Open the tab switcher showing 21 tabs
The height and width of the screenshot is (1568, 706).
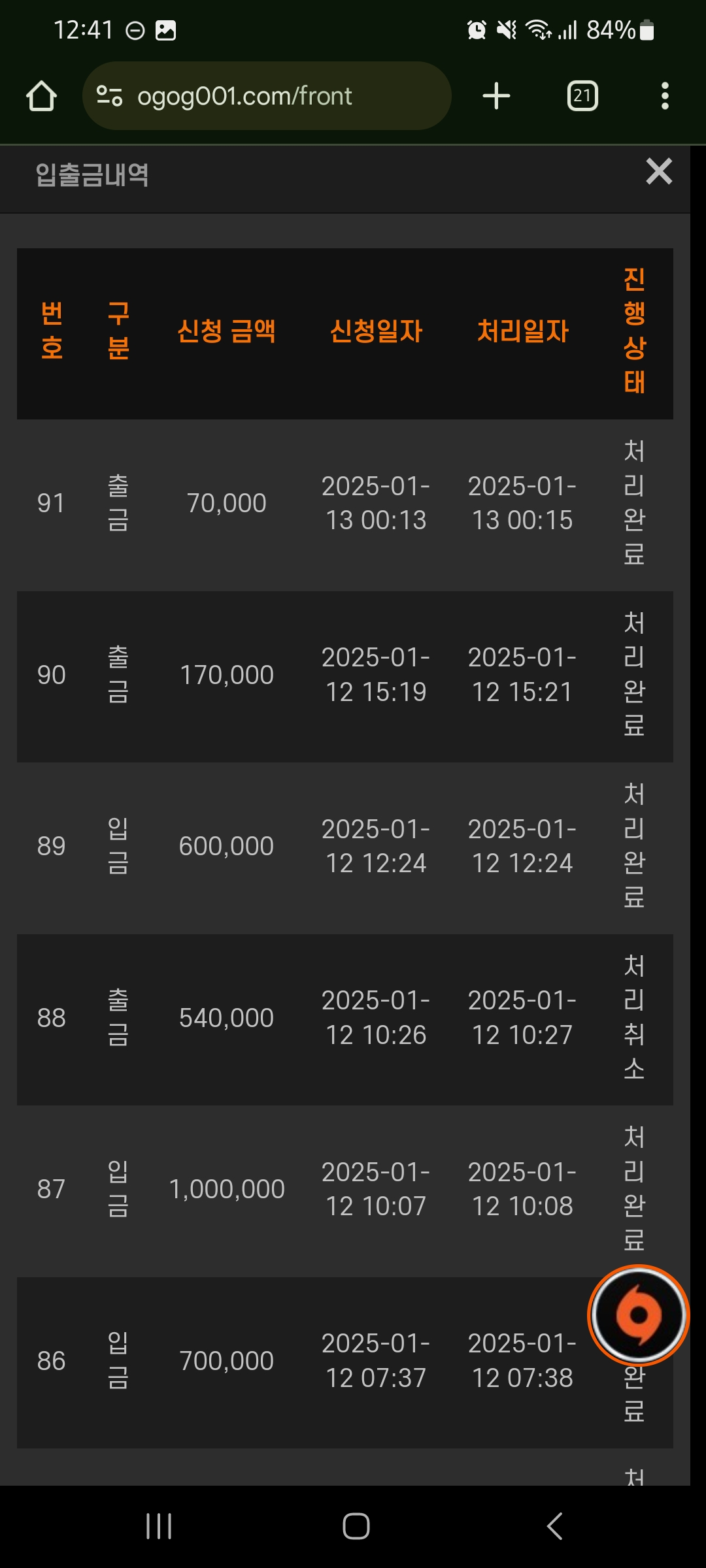582,96
